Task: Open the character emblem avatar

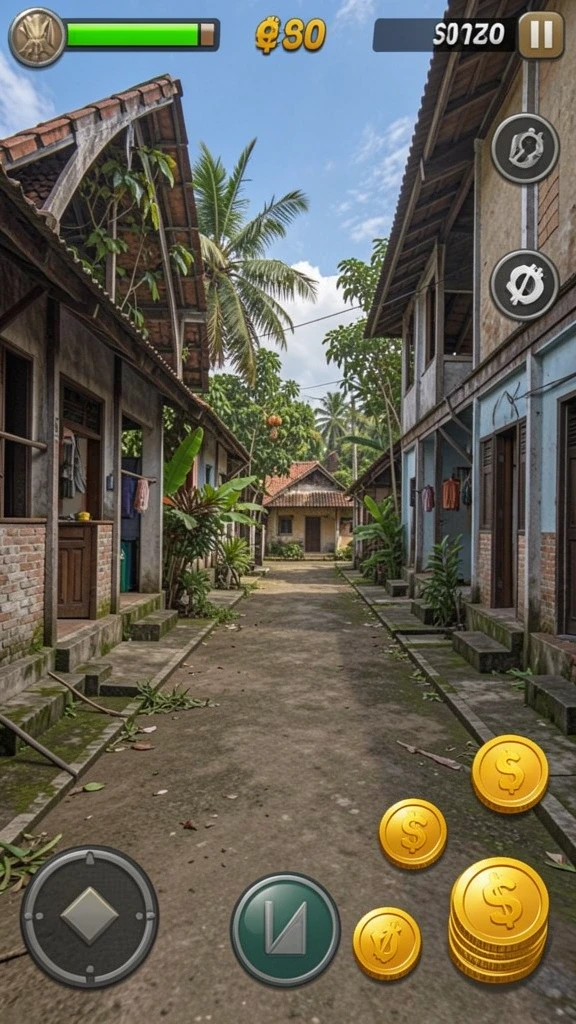Action: point(37,37)
